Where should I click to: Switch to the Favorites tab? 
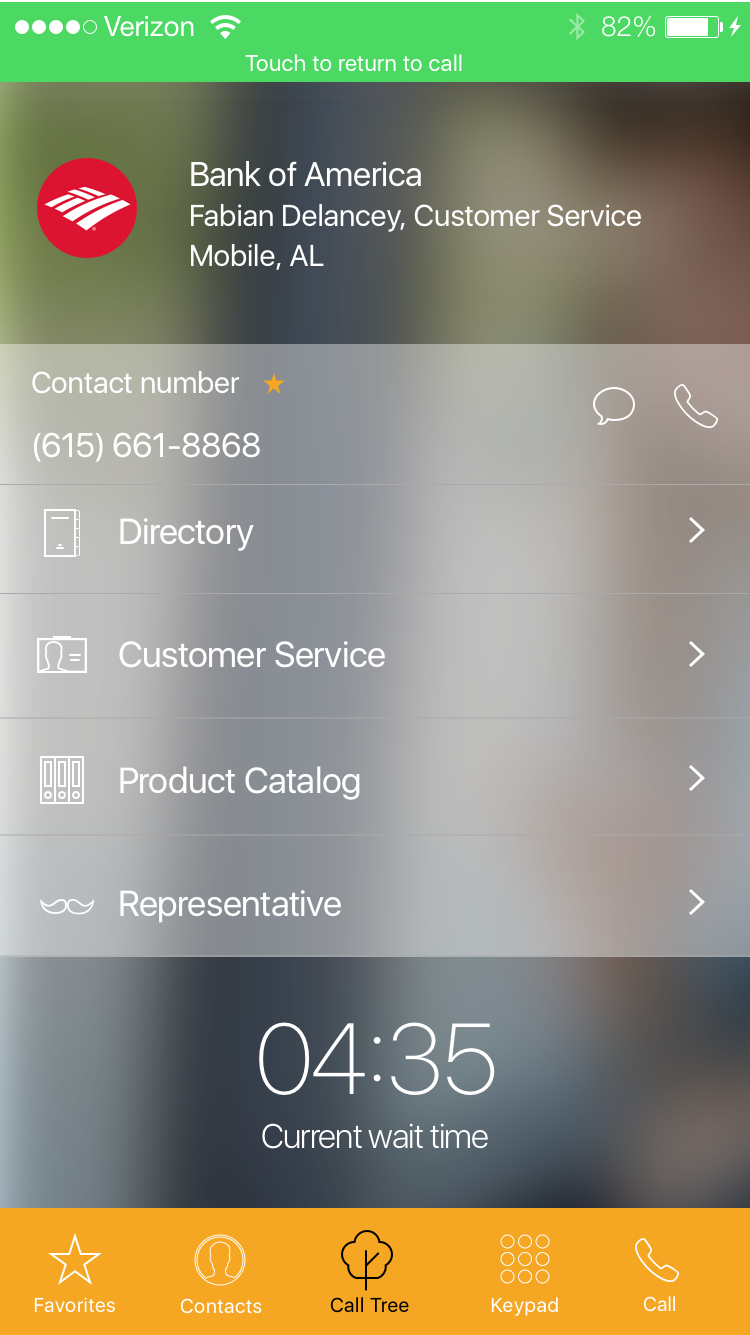click(x=75, y=1272)
